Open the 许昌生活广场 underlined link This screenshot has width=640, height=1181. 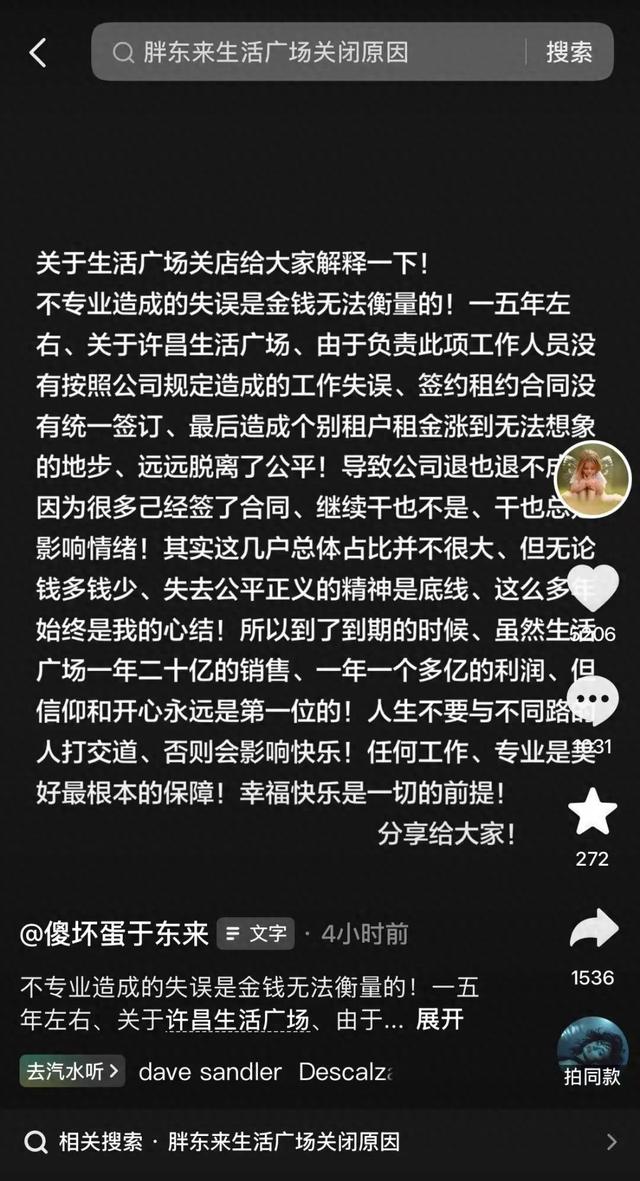tap(237, 1021)
